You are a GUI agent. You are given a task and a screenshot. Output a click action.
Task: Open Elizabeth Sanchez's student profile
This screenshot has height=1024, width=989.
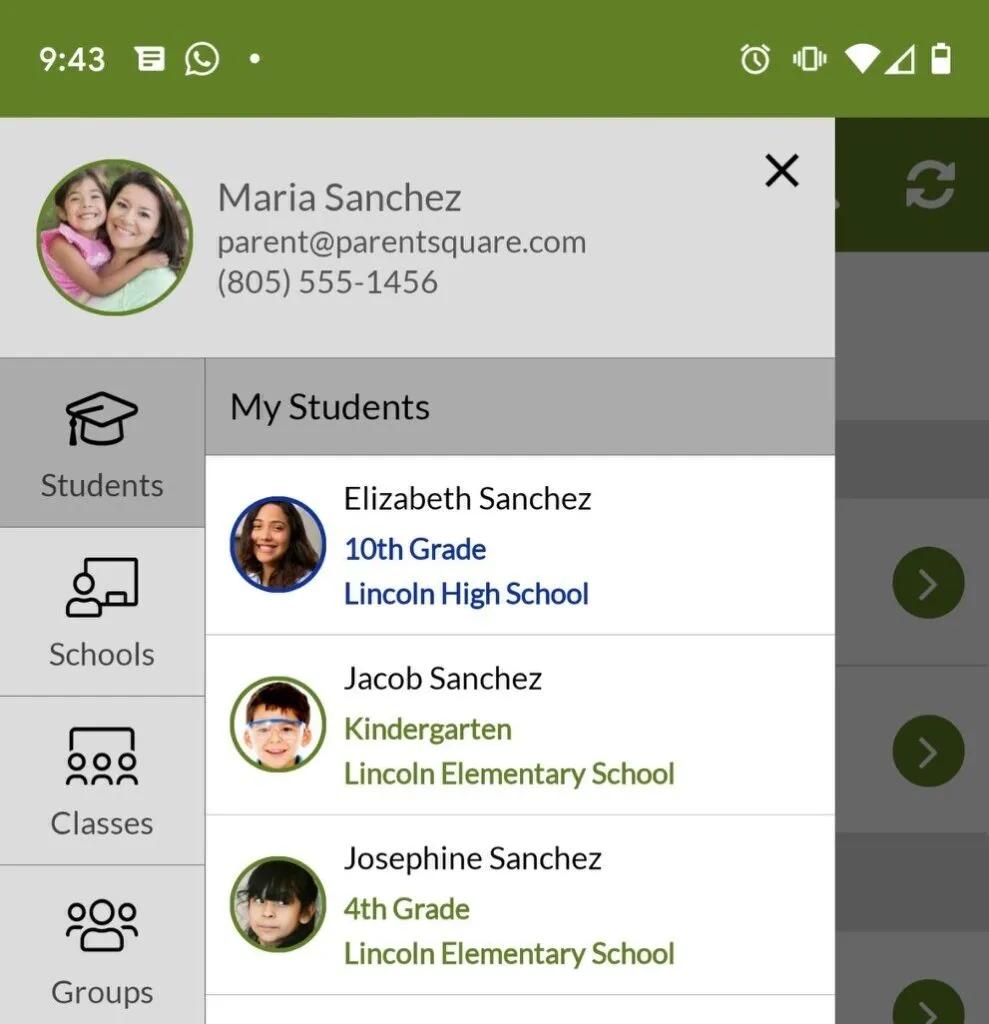pos(520,545)
